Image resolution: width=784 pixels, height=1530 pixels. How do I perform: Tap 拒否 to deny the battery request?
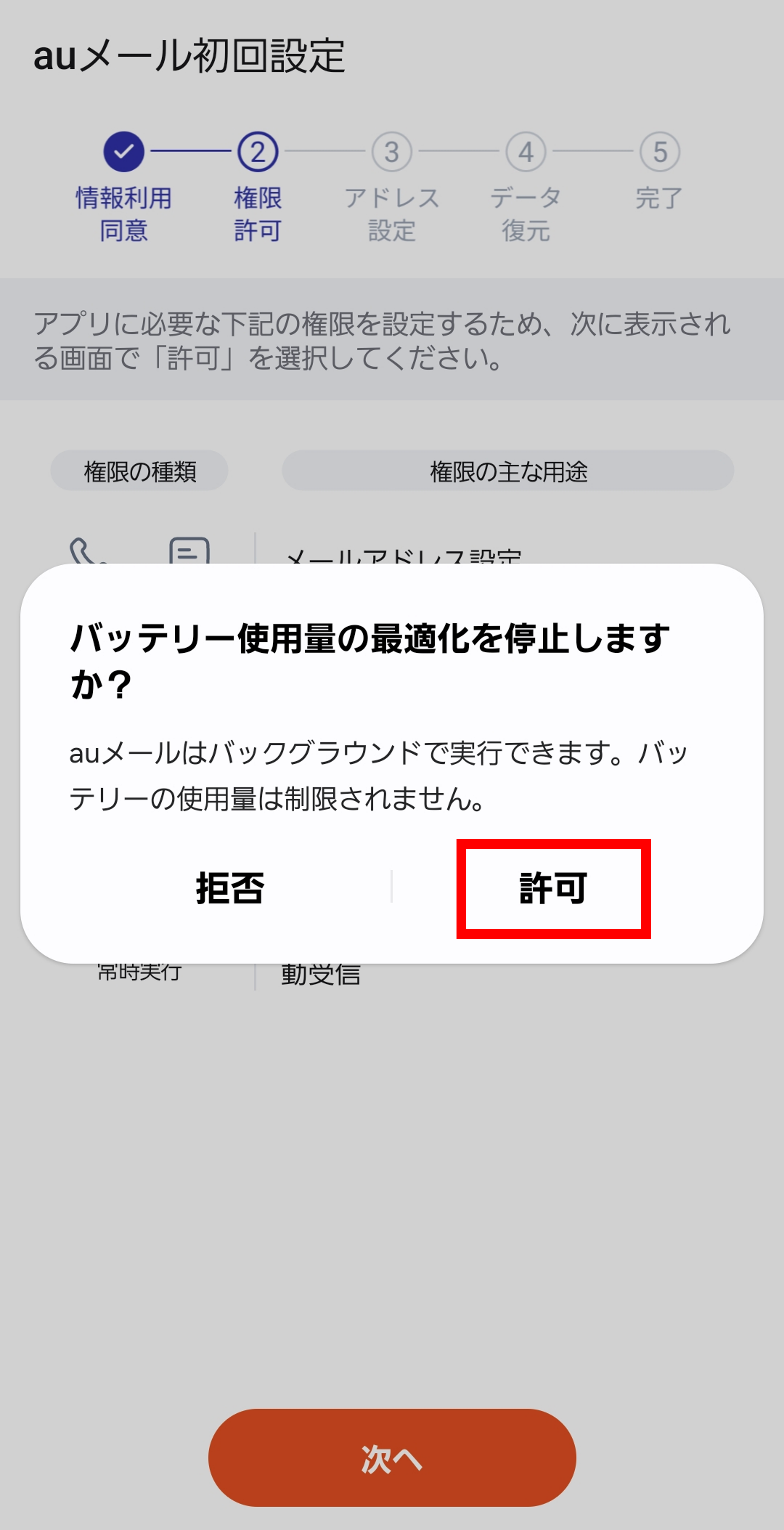coord(230,889)
